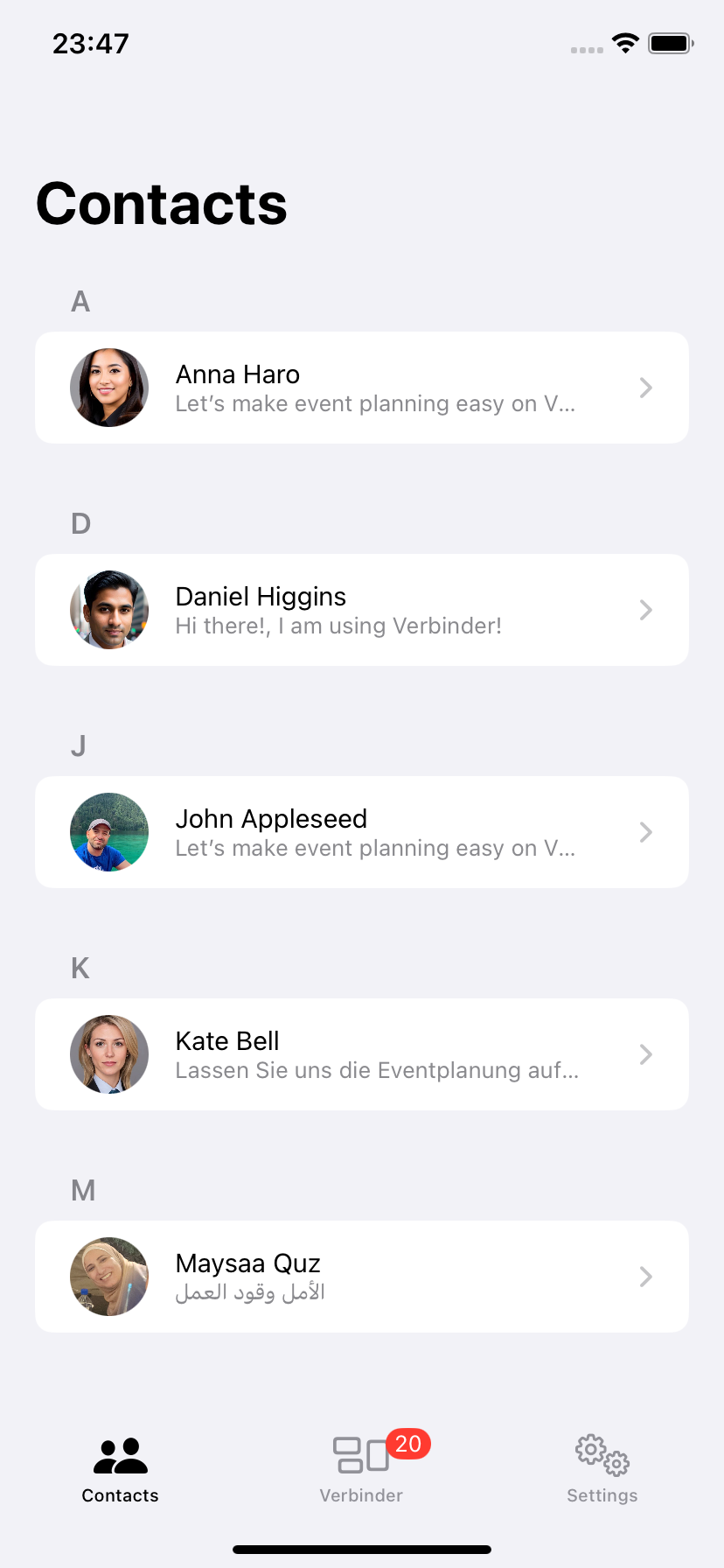
Task: Go to the Settings tab
Action: pos(602,1469)
